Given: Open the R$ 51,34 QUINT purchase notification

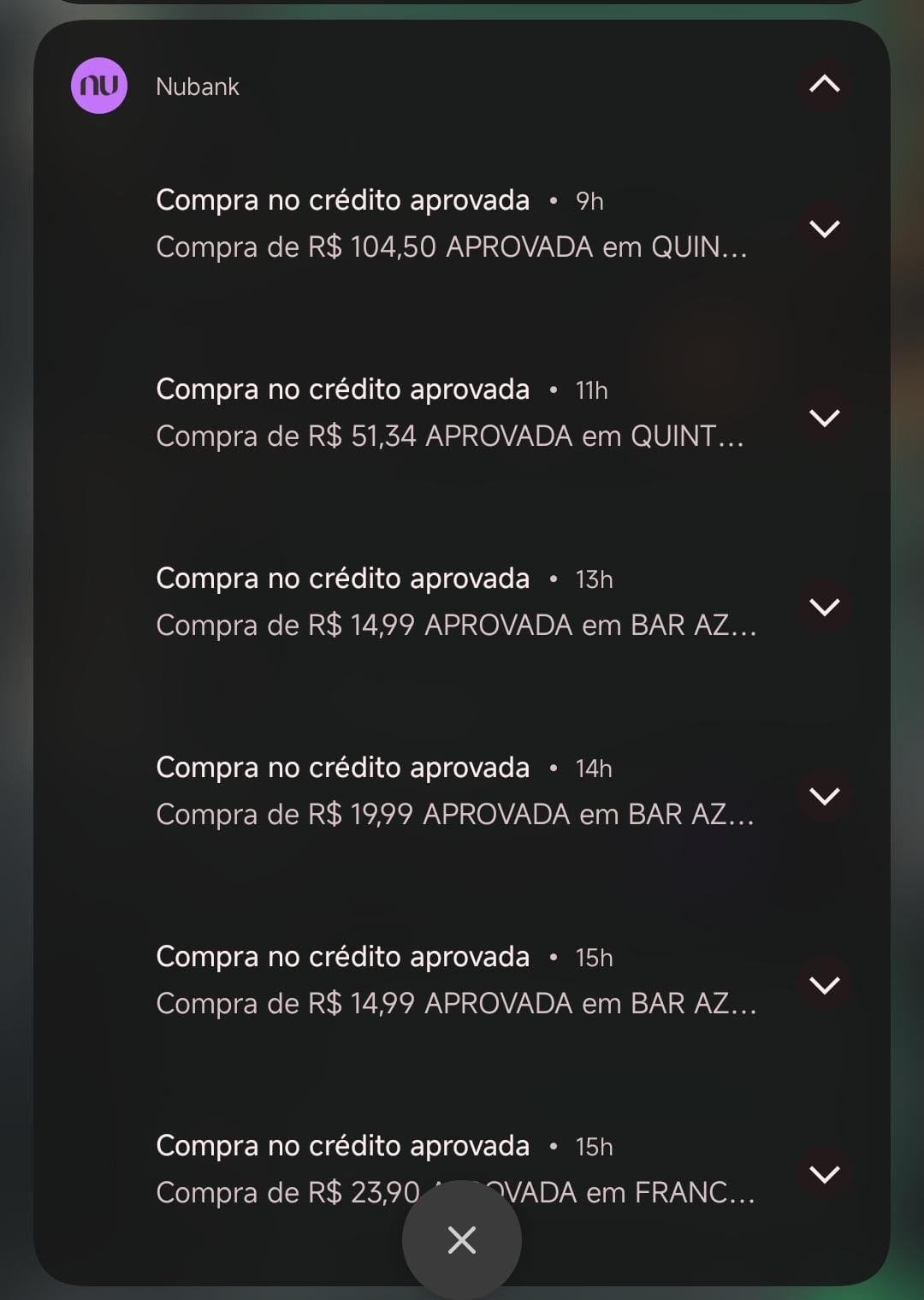Looking at the screenshot, I should 449,413.
